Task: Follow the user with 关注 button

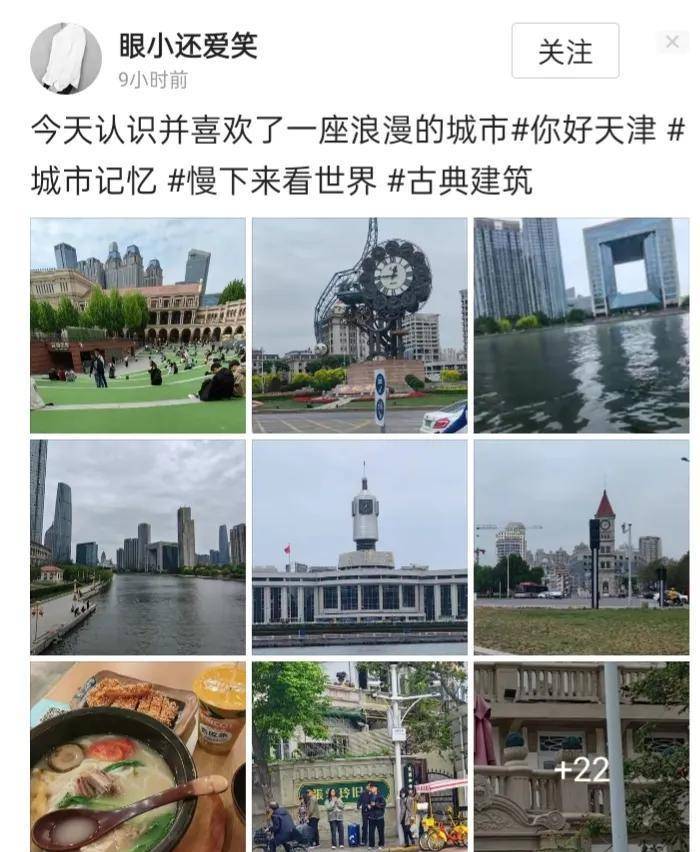Action: point(565,51)
